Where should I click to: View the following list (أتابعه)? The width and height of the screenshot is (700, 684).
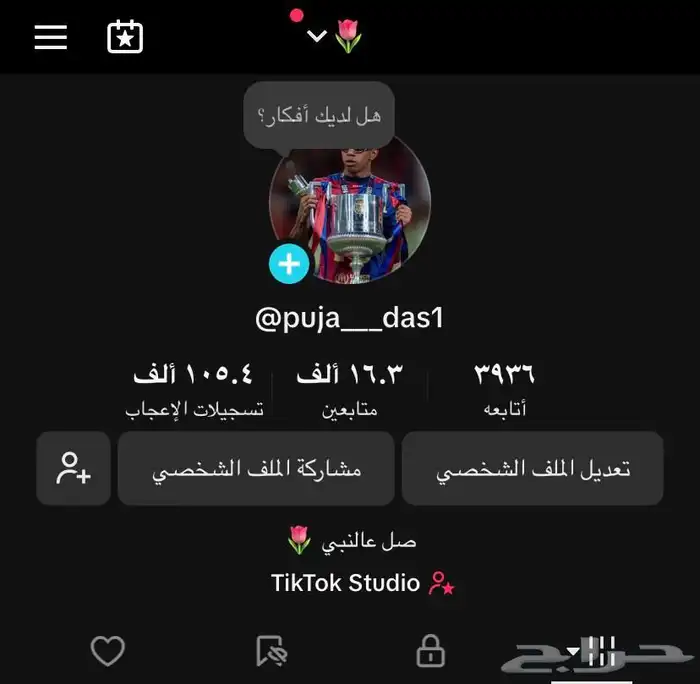tap(504, 388)
